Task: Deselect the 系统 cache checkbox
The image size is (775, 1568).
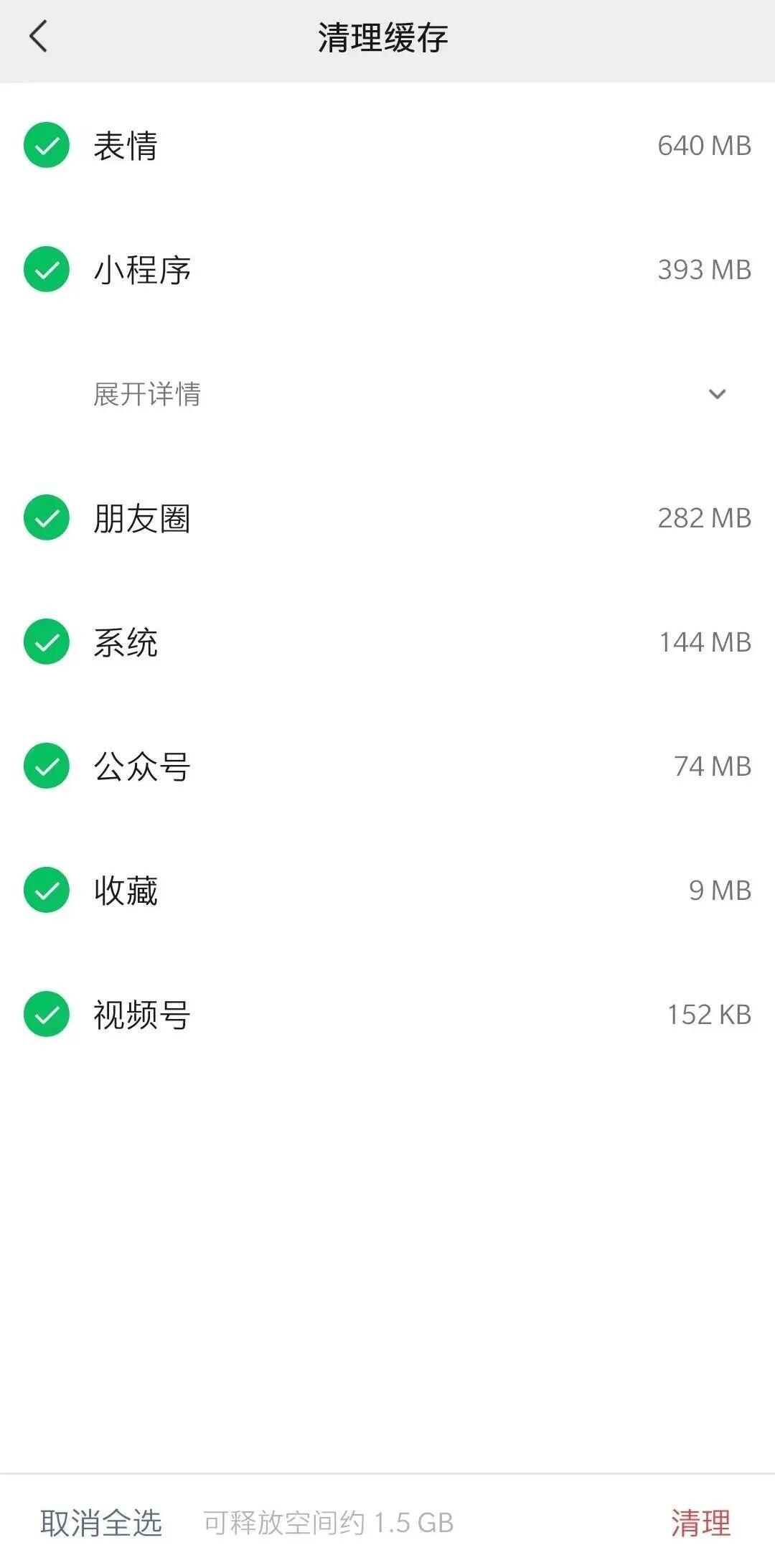Action: (x=47, y=642)
